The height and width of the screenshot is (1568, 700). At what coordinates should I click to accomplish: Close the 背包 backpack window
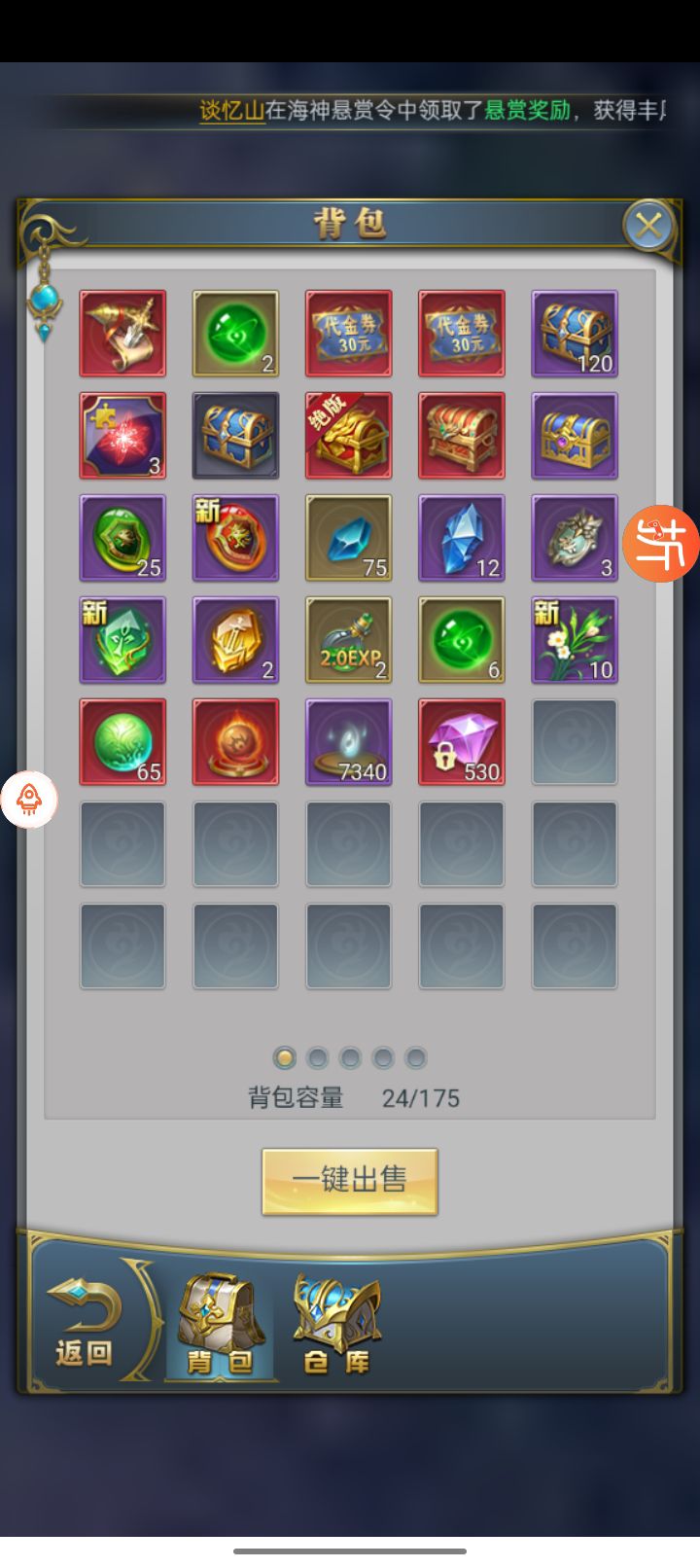point(647,227)
